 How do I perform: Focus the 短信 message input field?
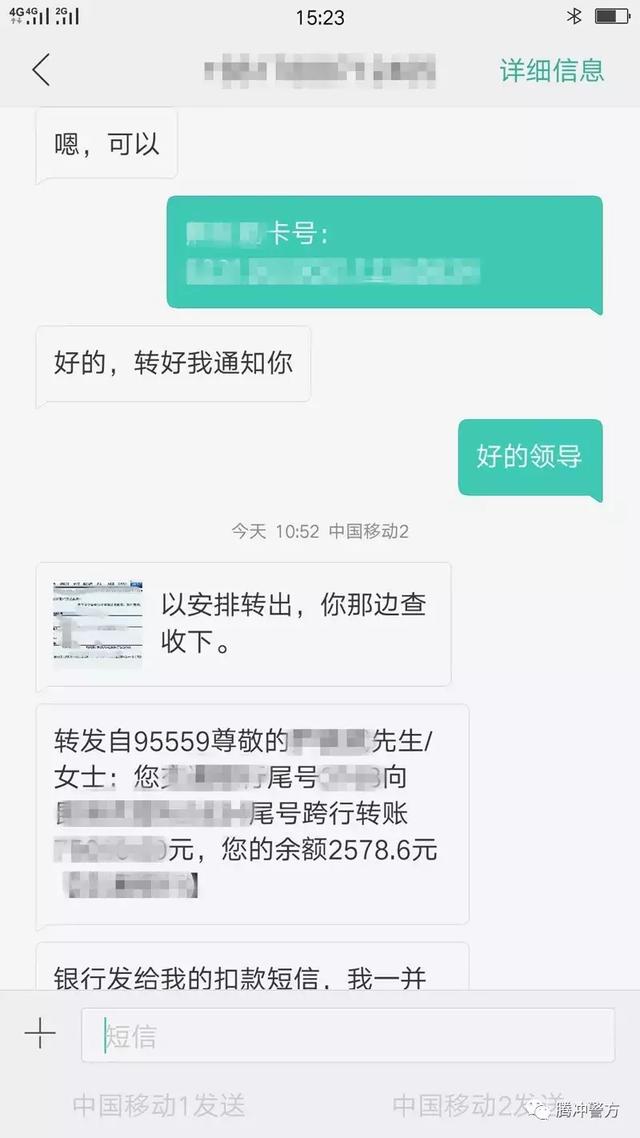pyautogui.click(x=348, y=1035)
